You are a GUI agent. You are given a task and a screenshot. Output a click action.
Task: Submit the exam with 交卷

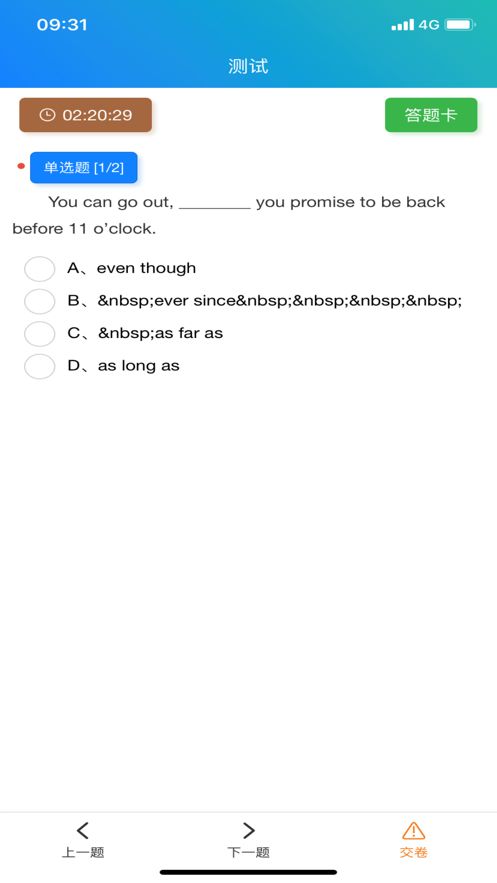(x=414, y=840)
